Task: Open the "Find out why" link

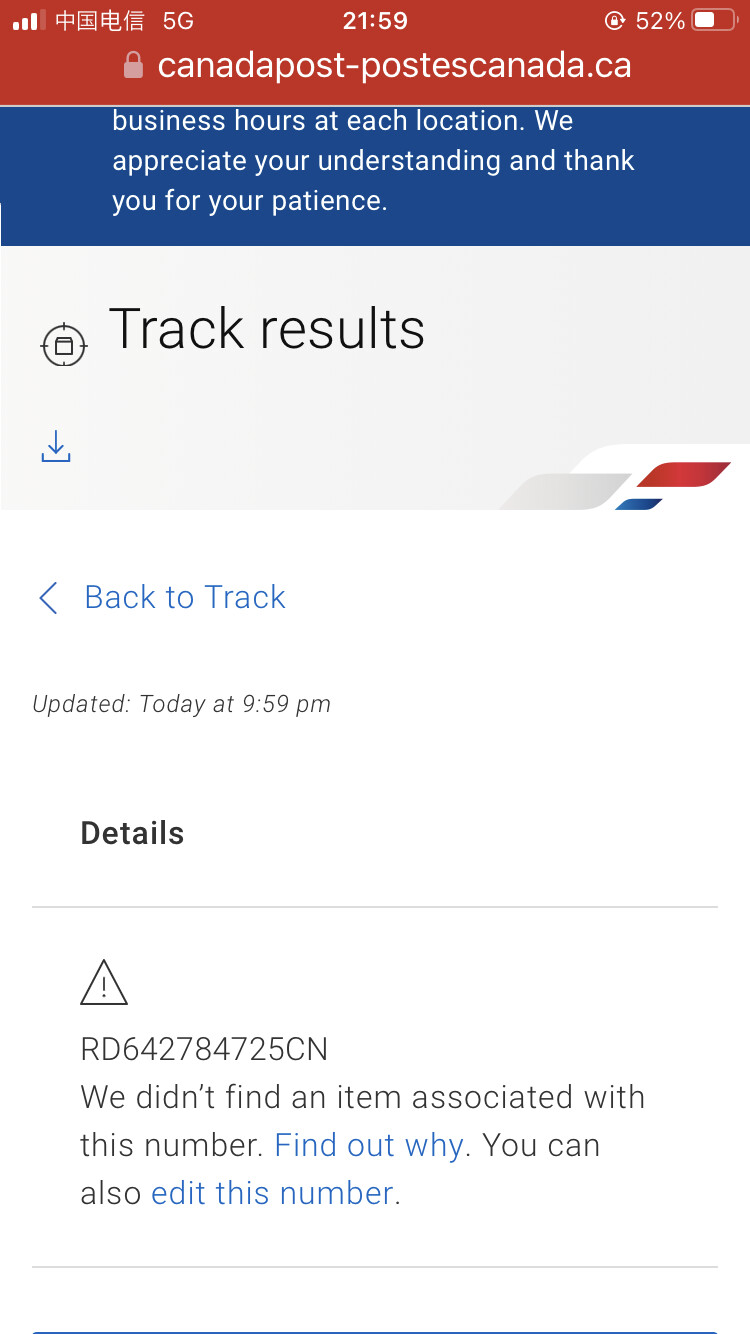Action: [369, 1145]
